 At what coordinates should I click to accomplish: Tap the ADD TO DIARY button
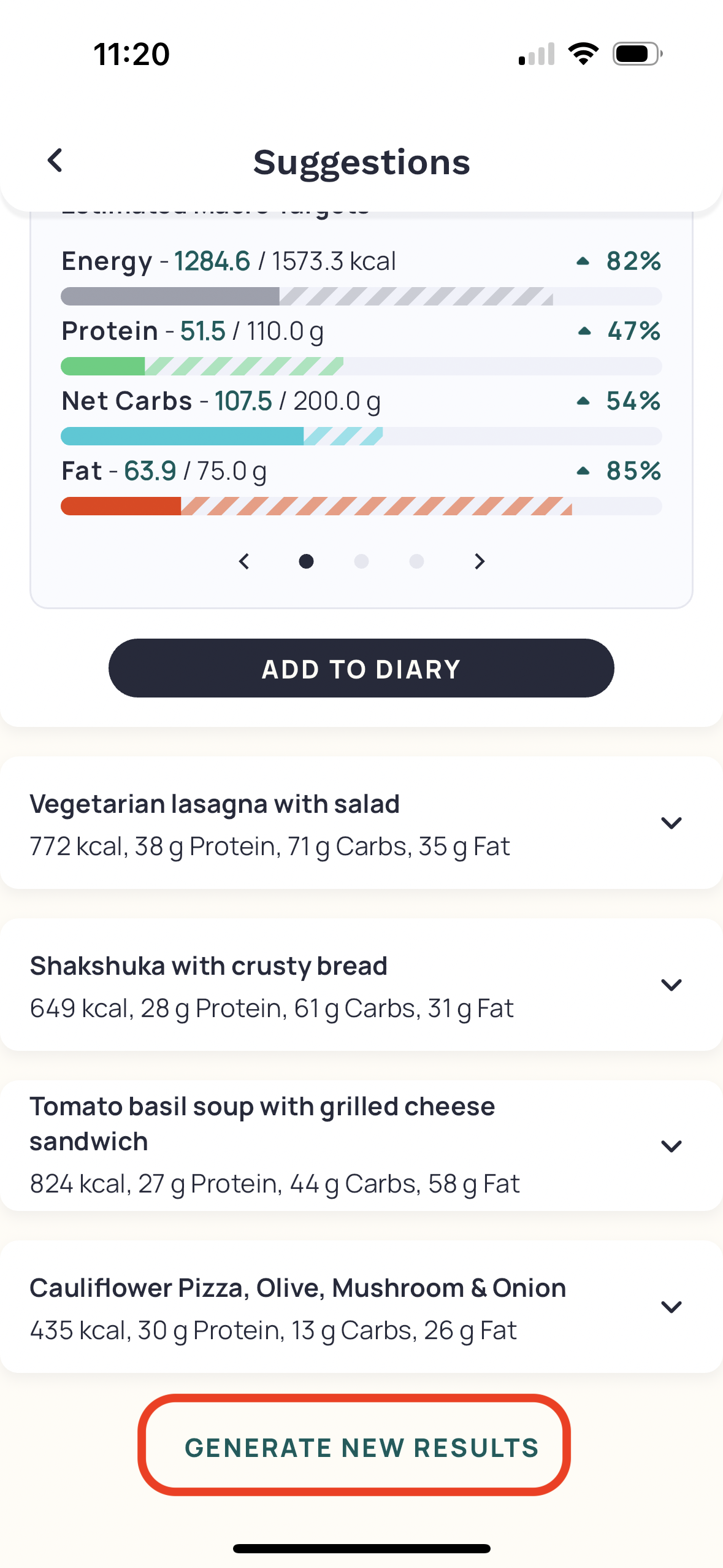point(361,668)
